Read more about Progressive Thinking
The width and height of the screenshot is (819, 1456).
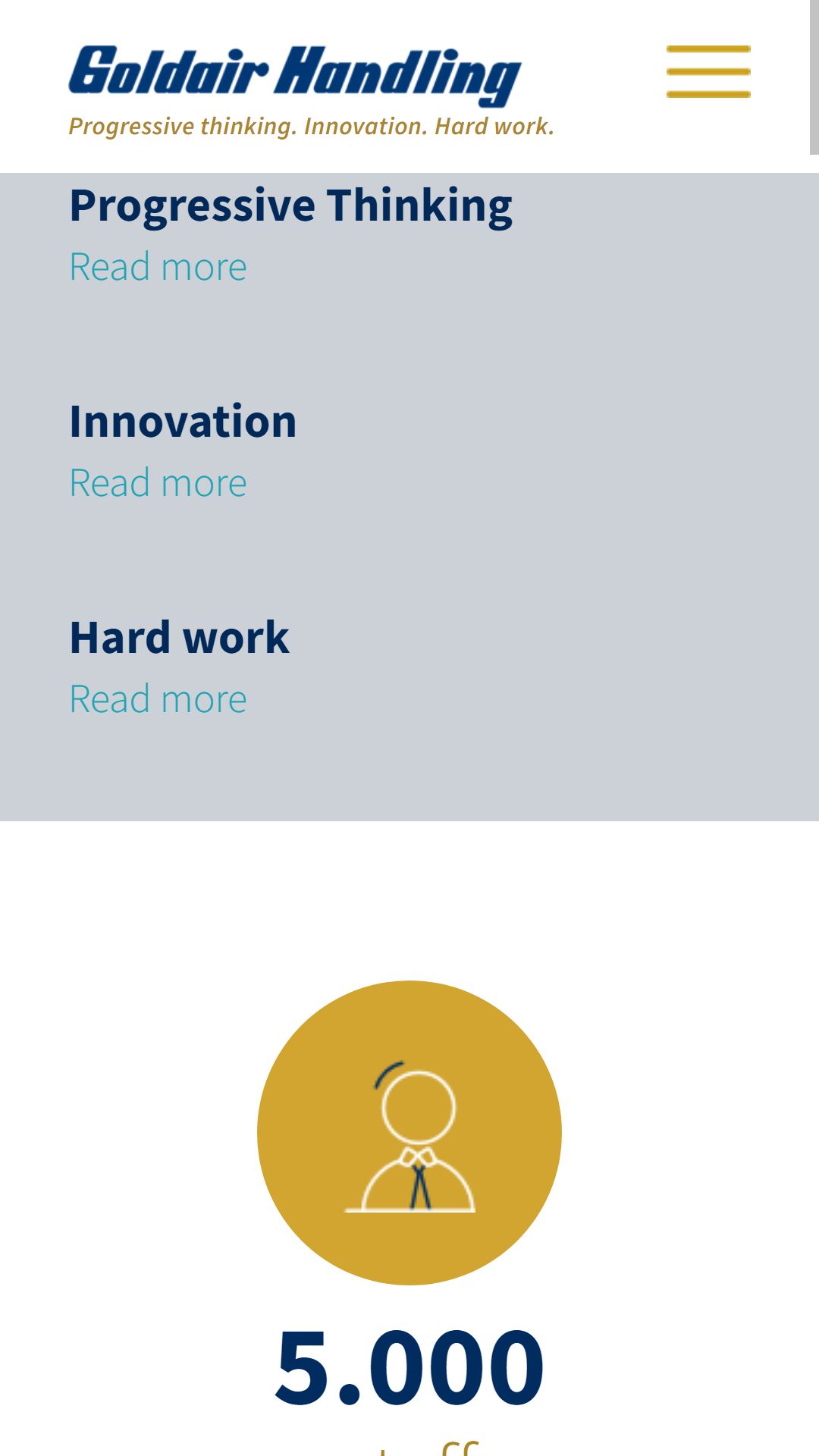coord(158,267)
